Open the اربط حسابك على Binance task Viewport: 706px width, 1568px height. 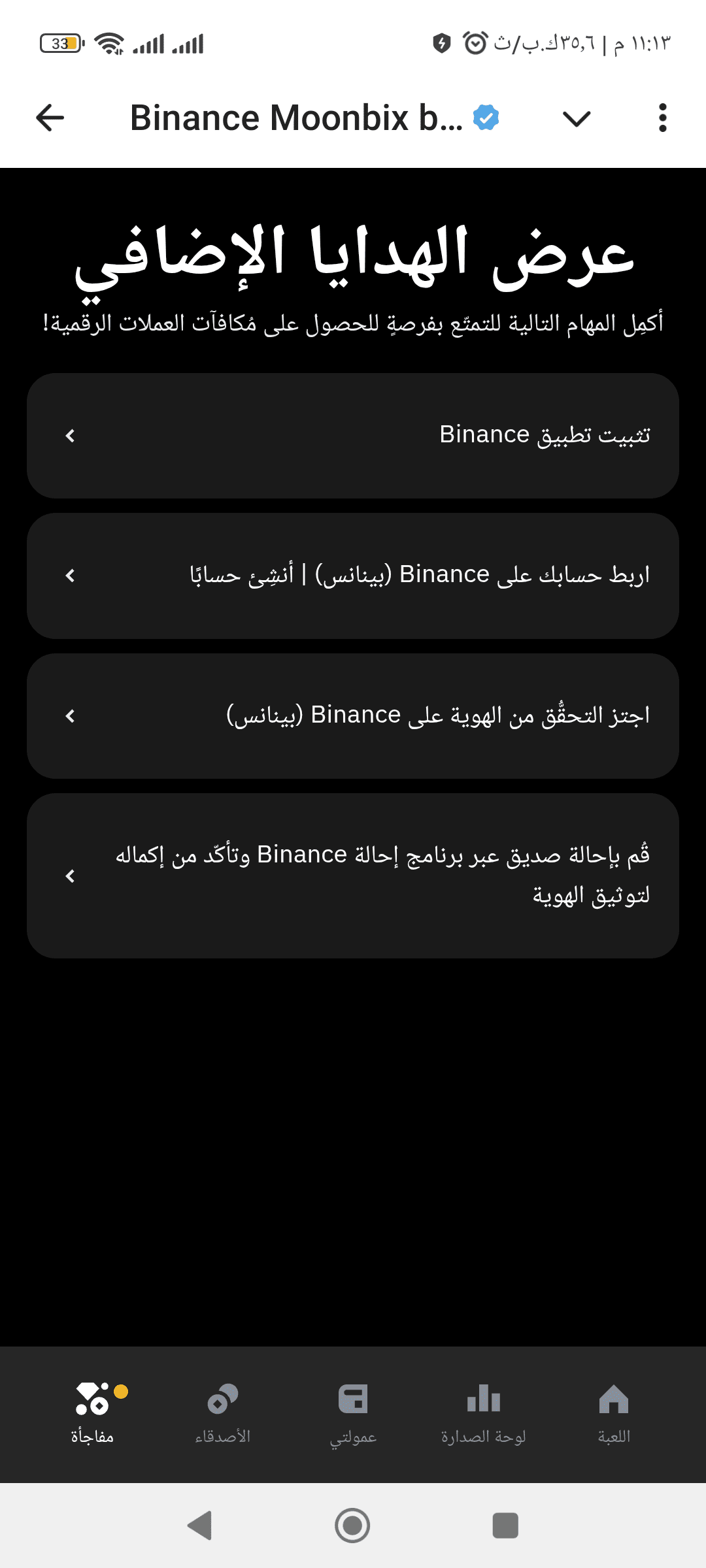click(x=353, y=576)
